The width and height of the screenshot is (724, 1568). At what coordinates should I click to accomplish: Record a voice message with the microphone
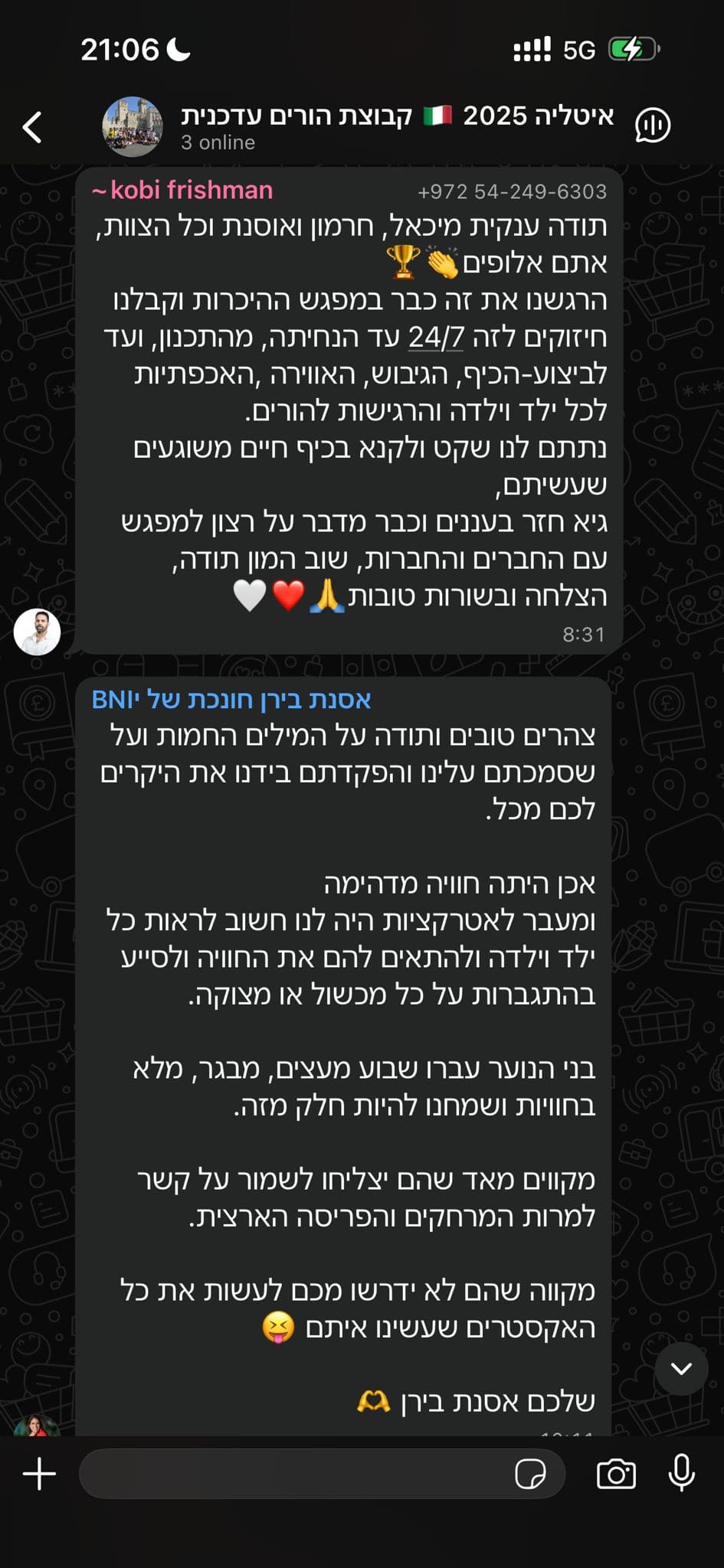pyautogui.click(x=681, y=1474)
